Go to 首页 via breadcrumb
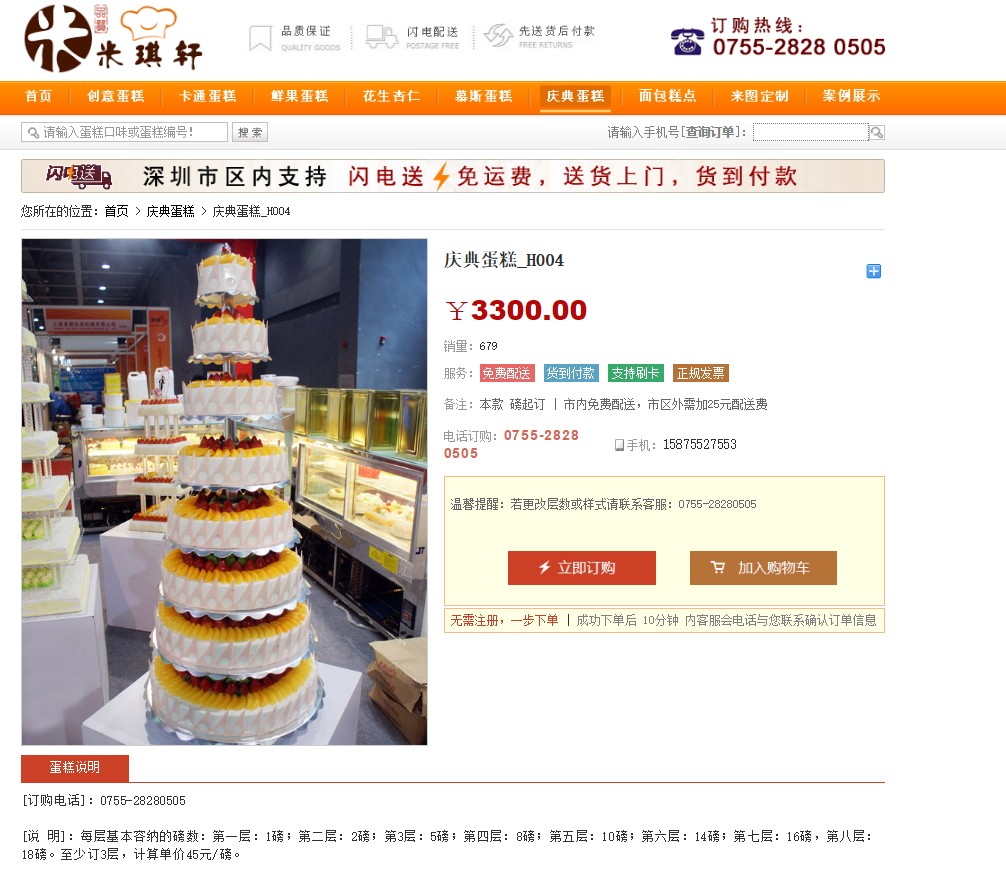The image size is (1006, 875). pos(116,211)
